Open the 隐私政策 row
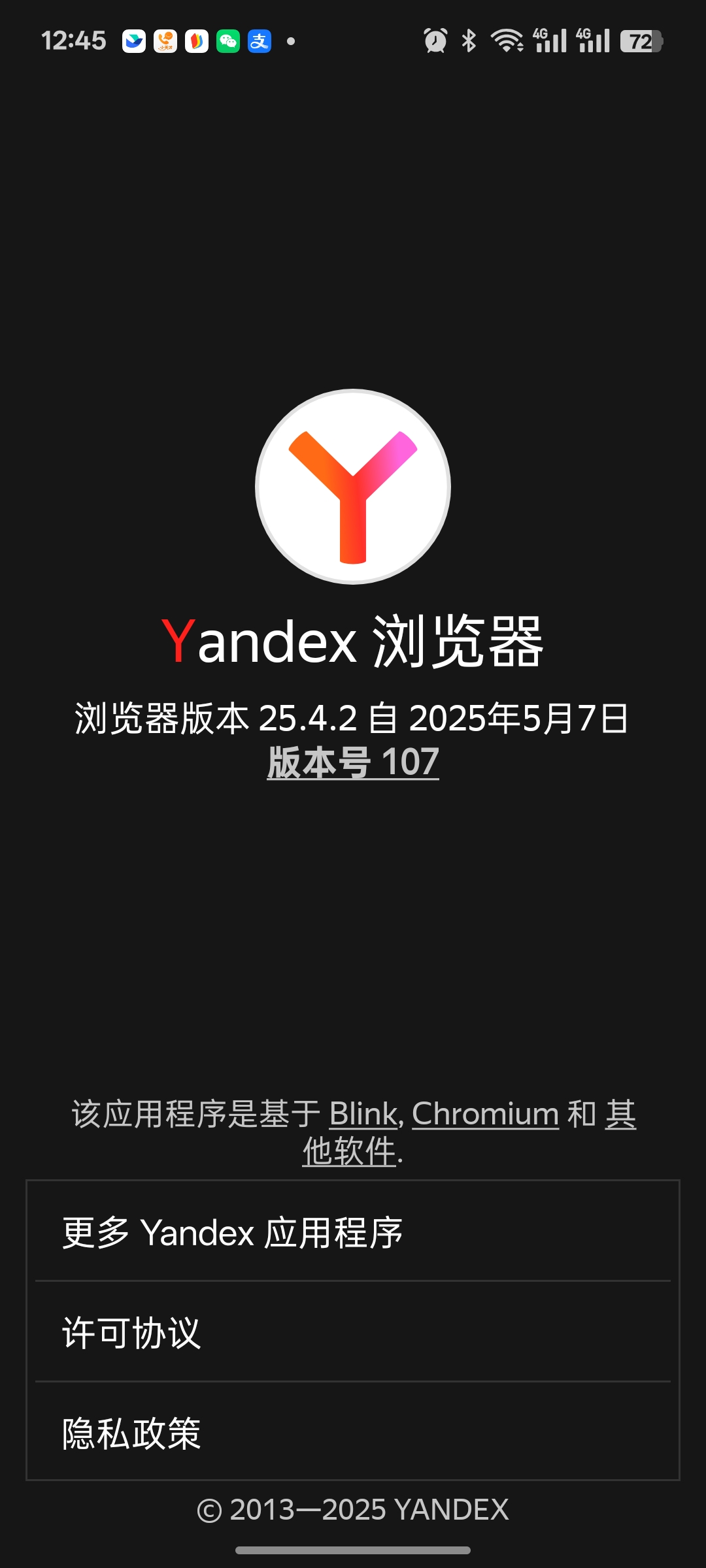 353,1433
